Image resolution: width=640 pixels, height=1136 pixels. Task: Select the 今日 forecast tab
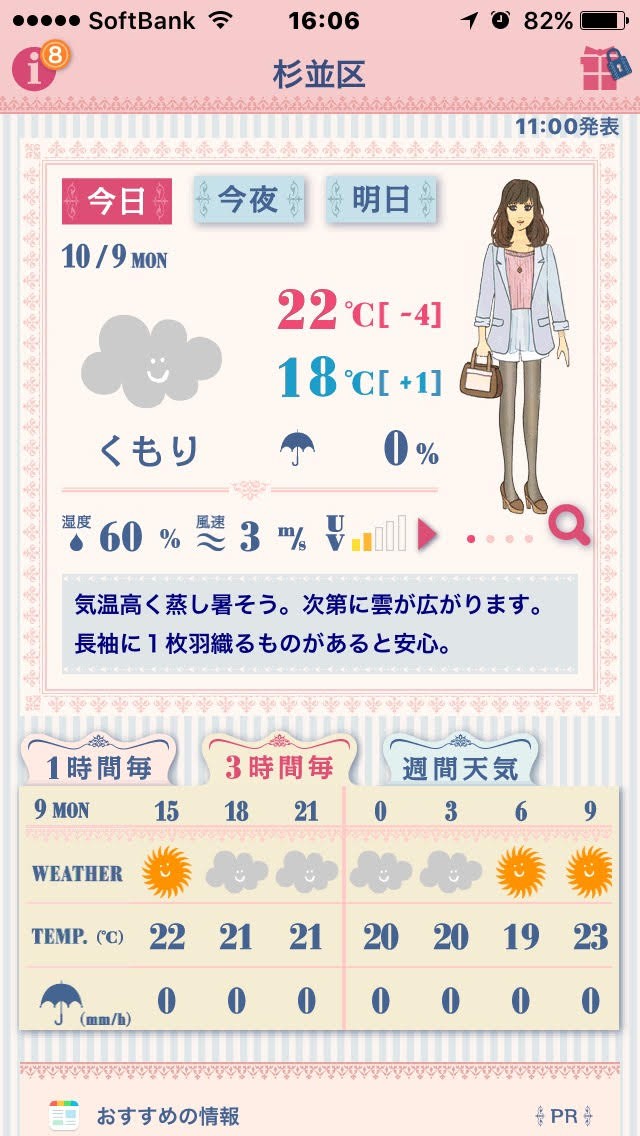tap(117, 200)
